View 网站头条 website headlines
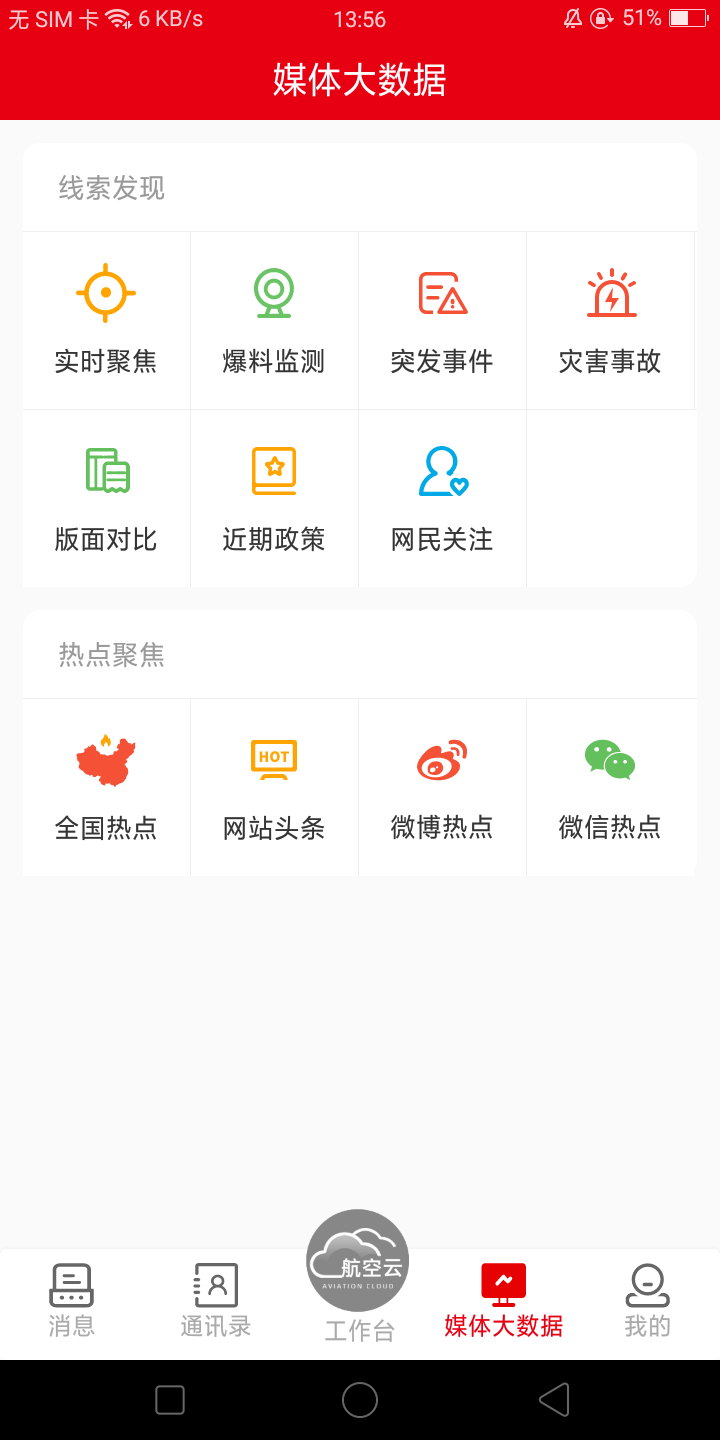This screenshot has height=1440, width=720. pos(274,787)
